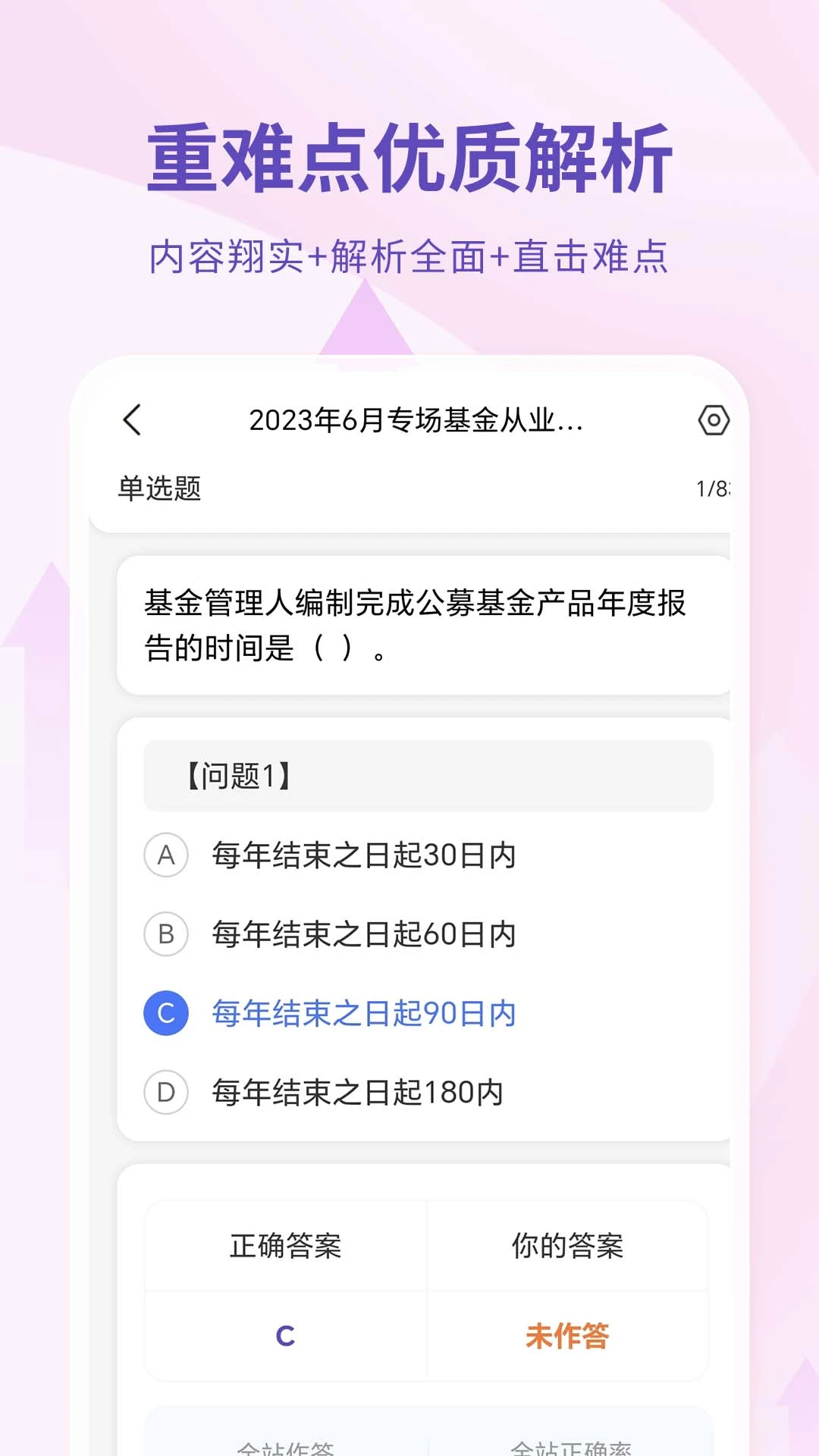819x1456 pixels.
Task: Tap the highlighted blue C option circle
Action: (166, 1012)
